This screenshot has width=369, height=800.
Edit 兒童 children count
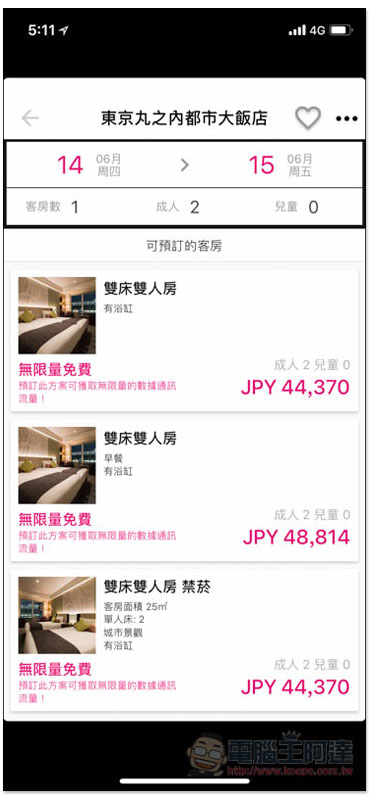[297, 207]
